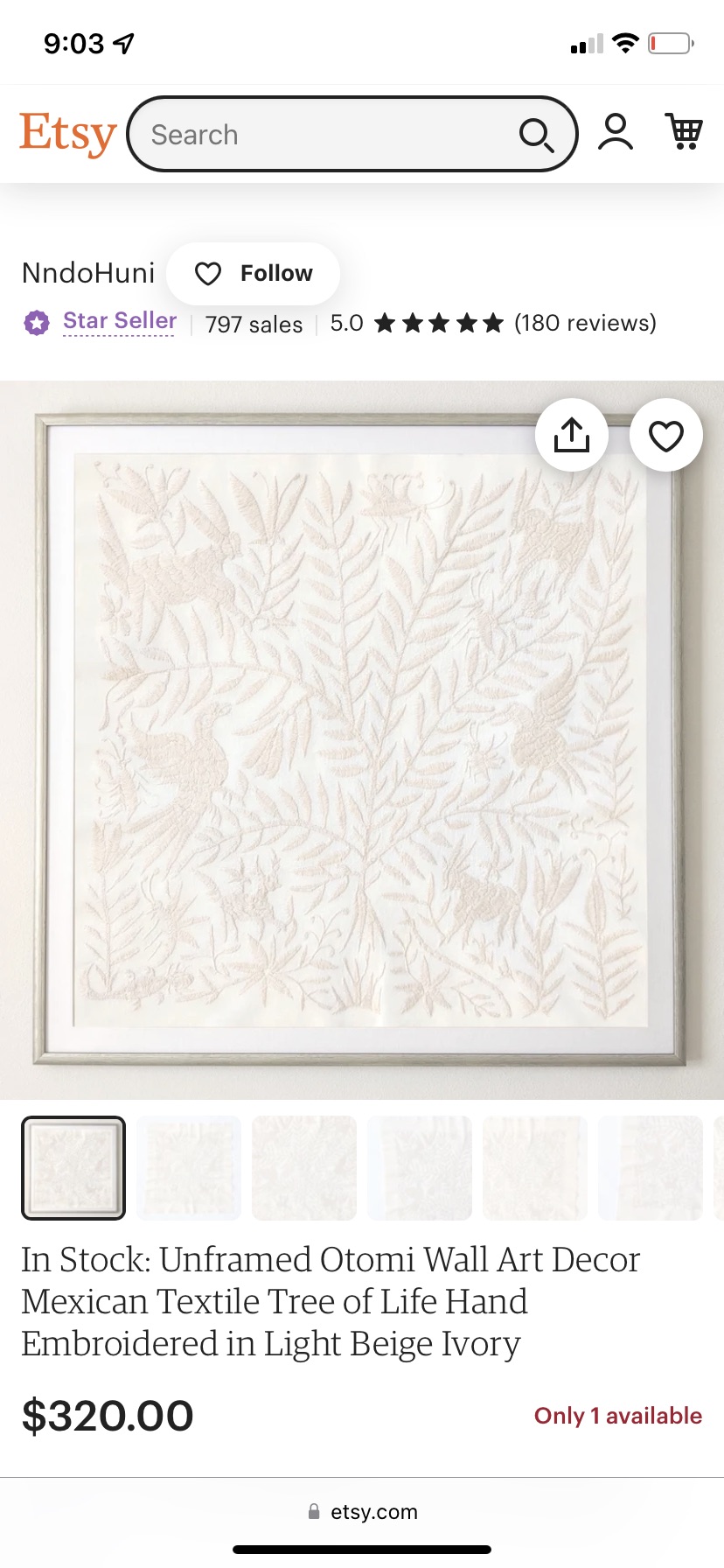Viewport: 724px width, 1568px height.
Task: Select the fifth image thumbnail
Action: (535, 1168)
